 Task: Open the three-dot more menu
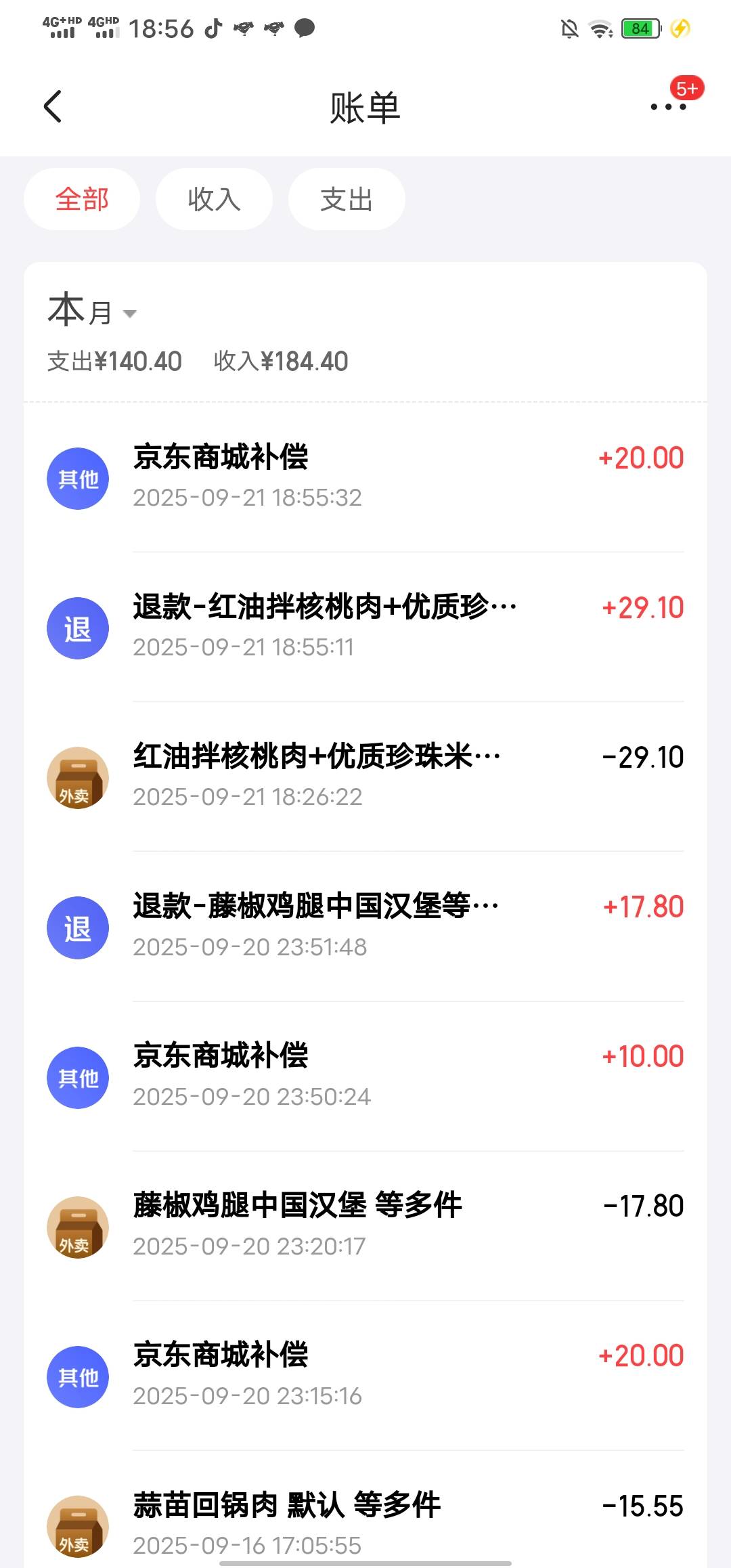pos(668,107)
